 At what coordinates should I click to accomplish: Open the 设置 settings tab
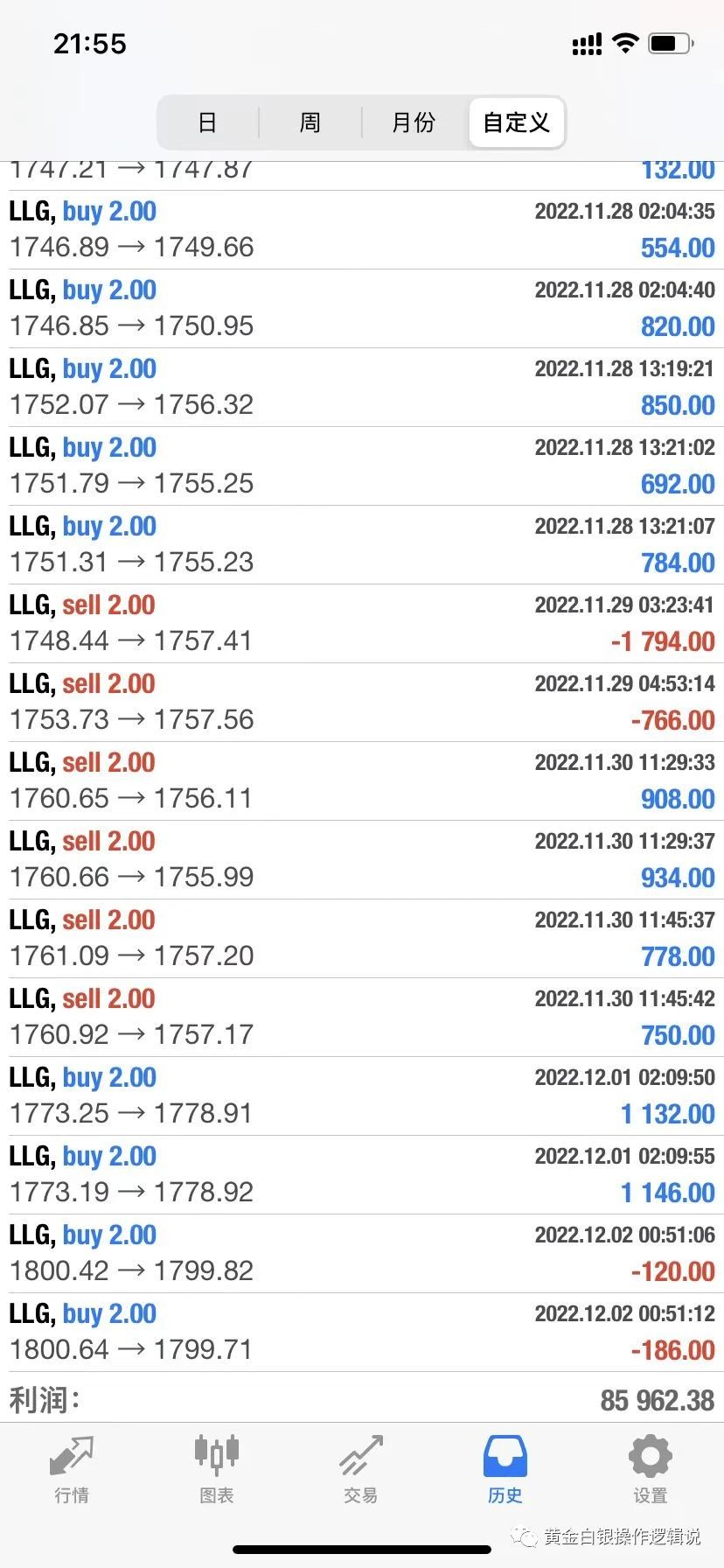click(651, 1469)
